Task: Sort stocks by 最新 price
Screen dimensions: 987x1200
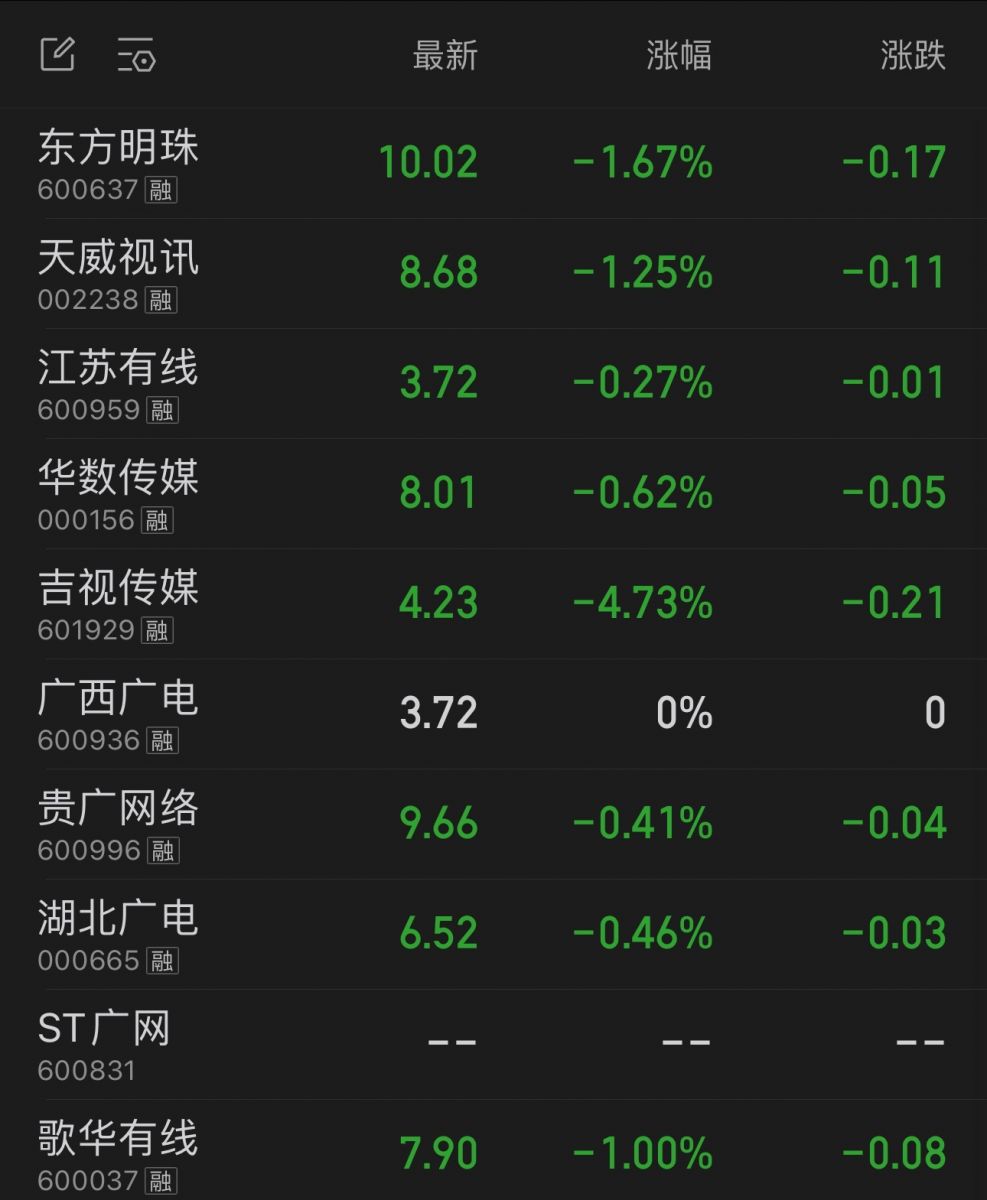Action: coord(445,55)
